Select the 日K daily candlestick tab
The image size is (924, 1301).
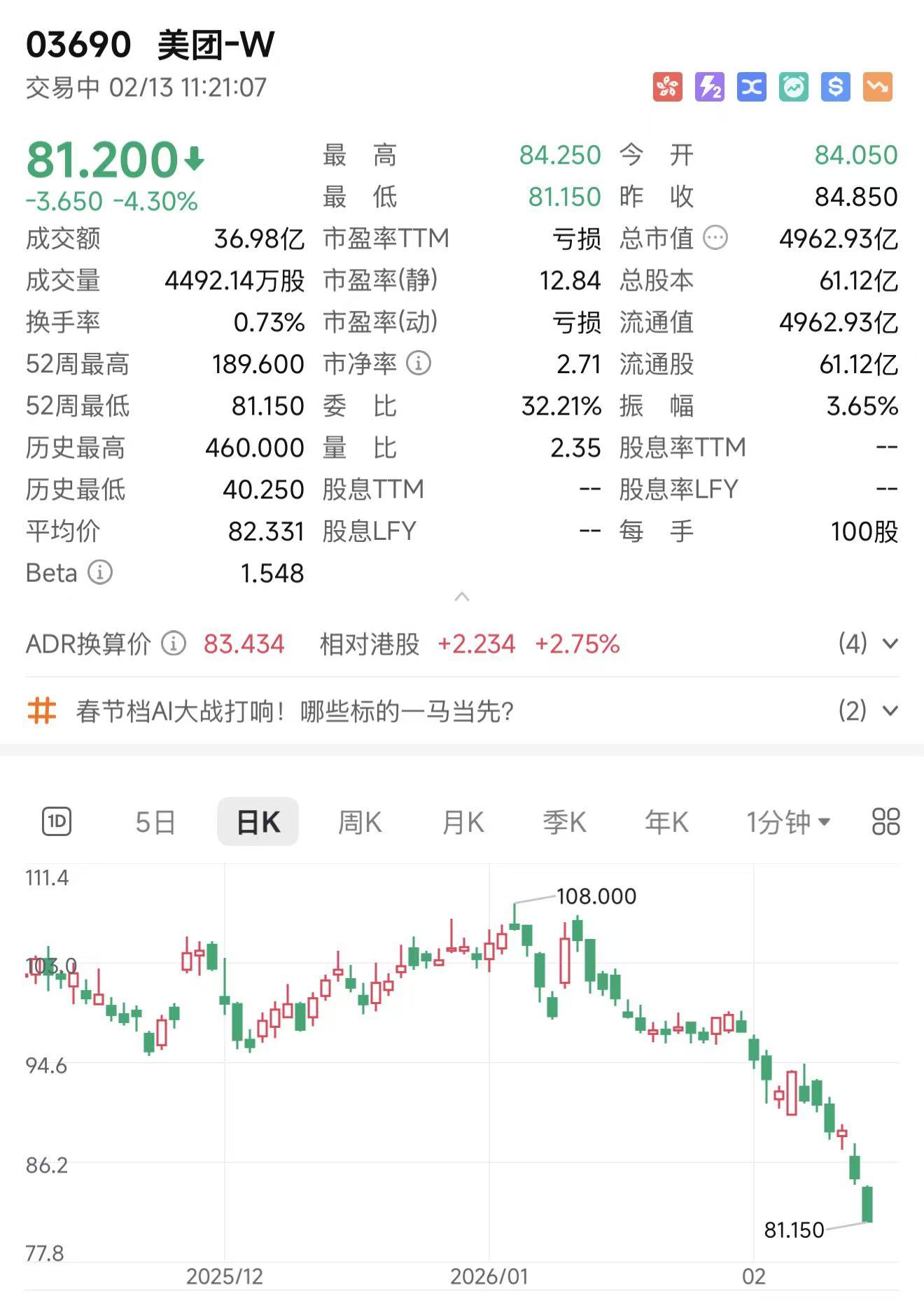click(x=258, y=822)
